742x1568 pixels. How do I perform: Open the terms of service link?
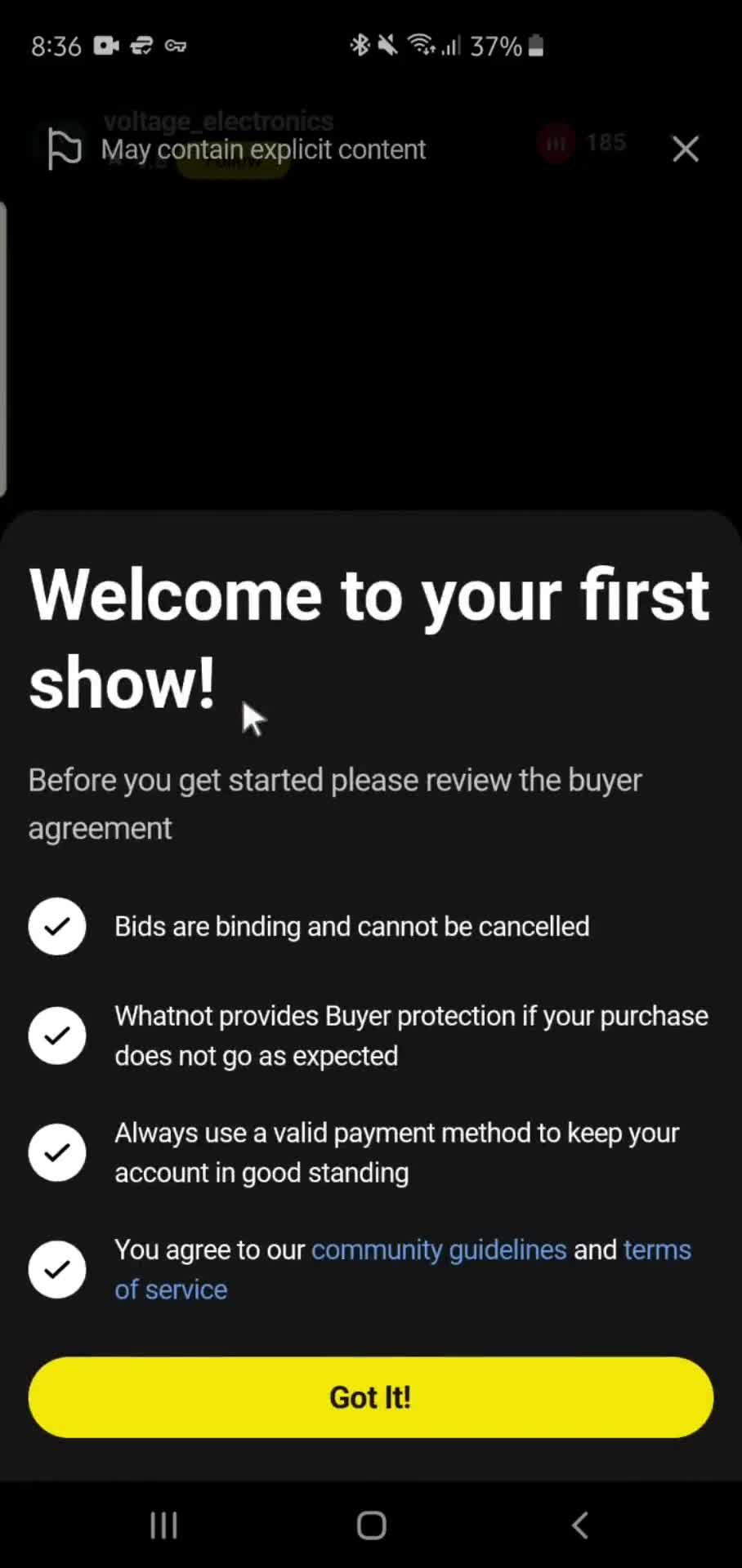tap(657, 1249)
